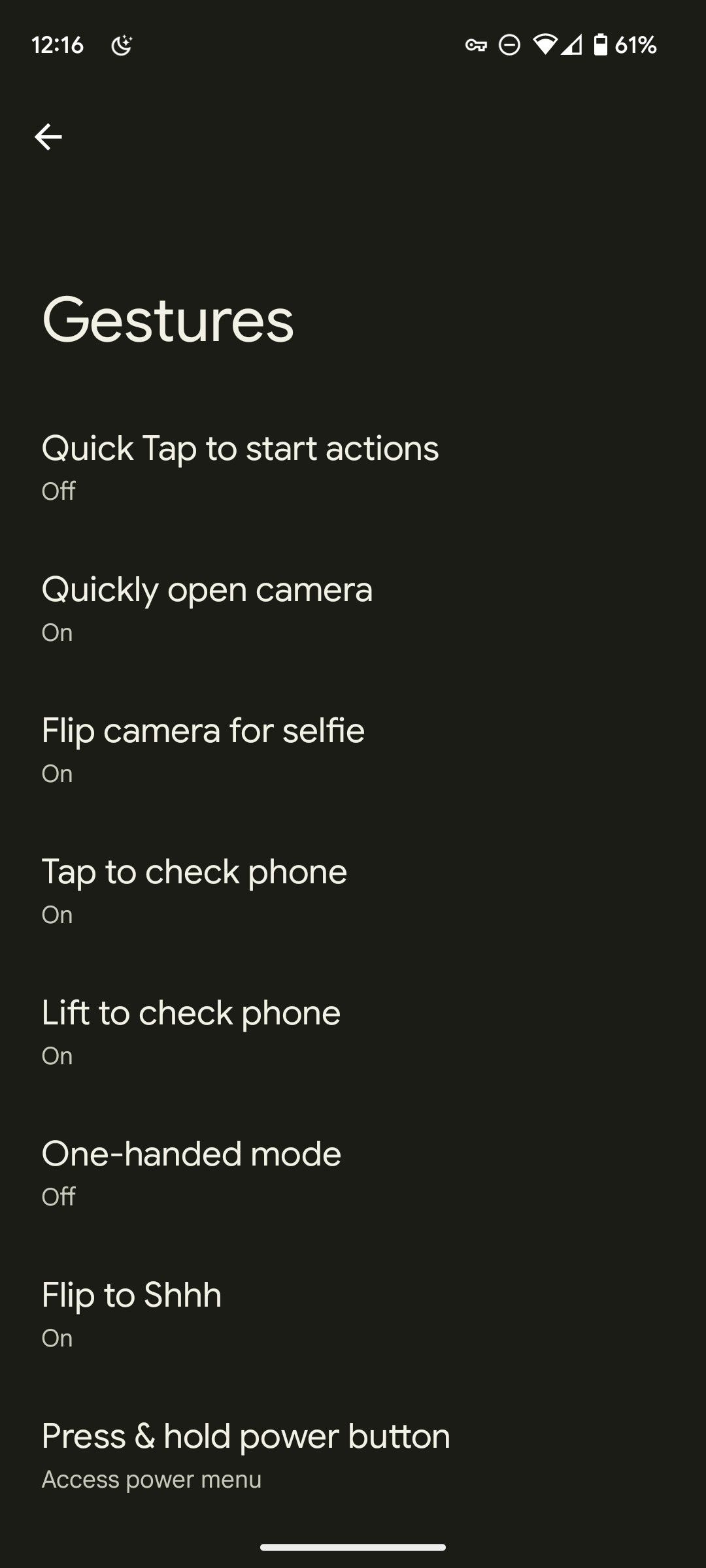Click the Gestures page title
Viewport: 706px width, 1568px height.
[167, 321]
